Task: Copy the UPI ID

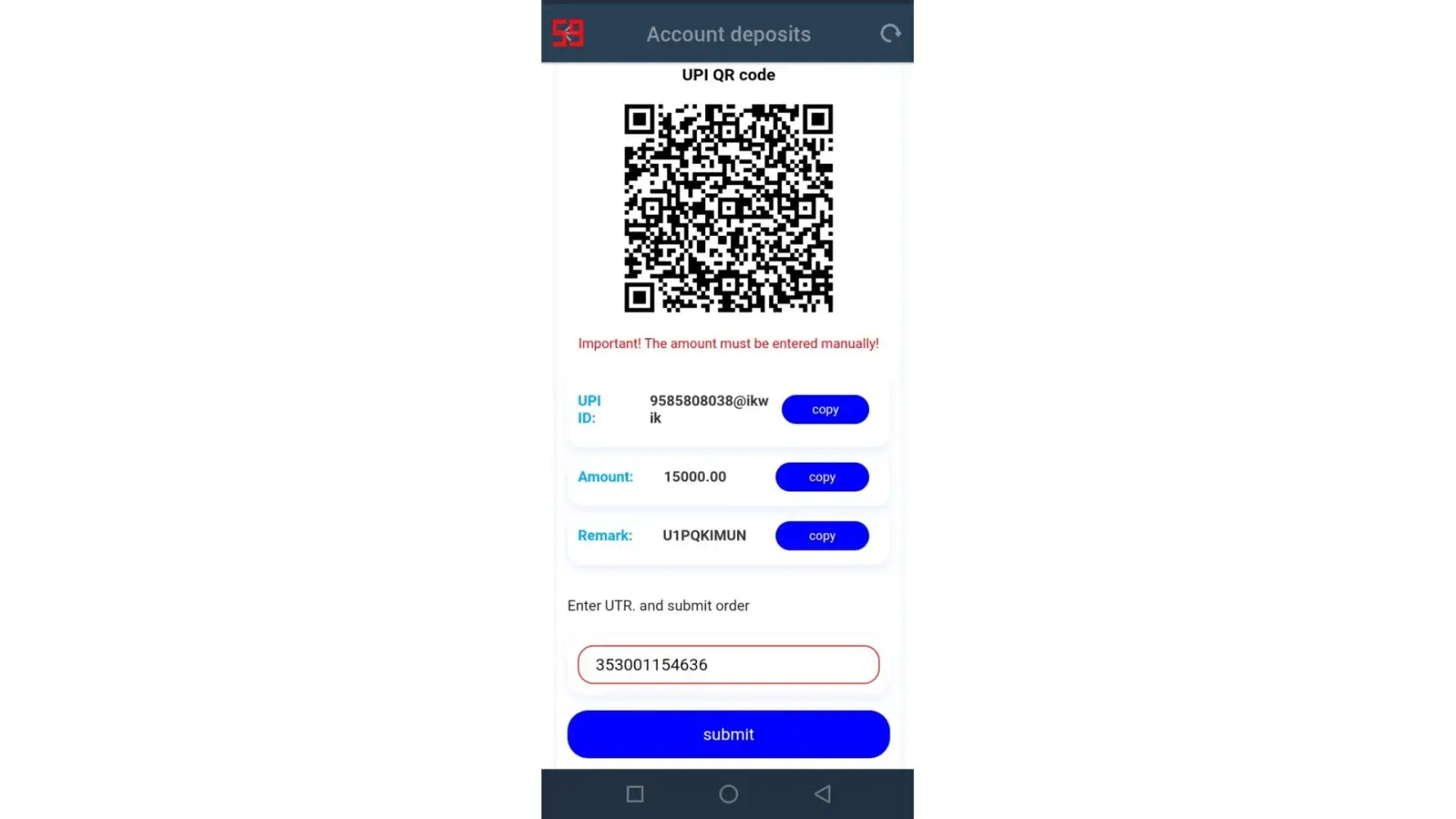Action: tap(825, 409)
